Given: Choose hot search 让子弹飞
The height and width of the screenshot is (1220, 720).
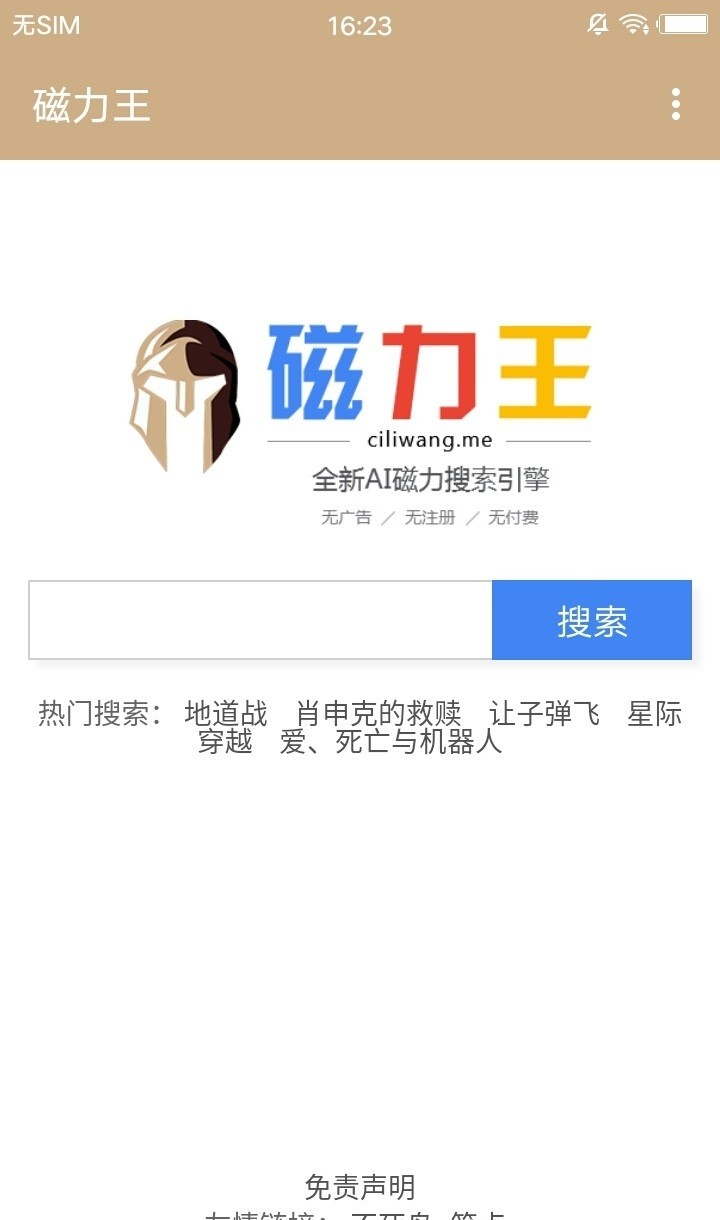Looking at the screenshot, I should click(x=545, y=714).
